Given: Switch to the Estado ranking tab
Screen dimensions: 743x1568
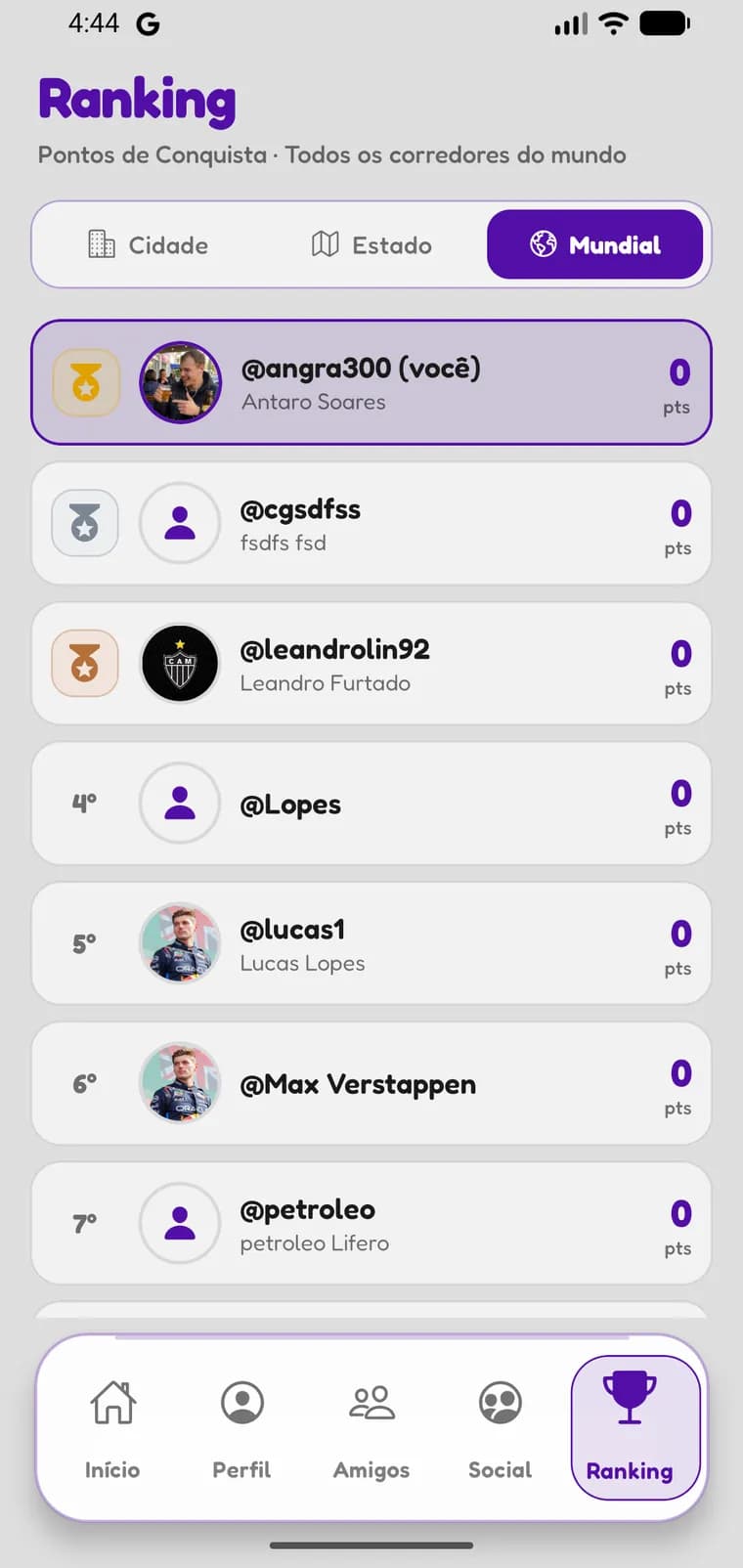Looking at the screenshot, I should click(371, 244).
